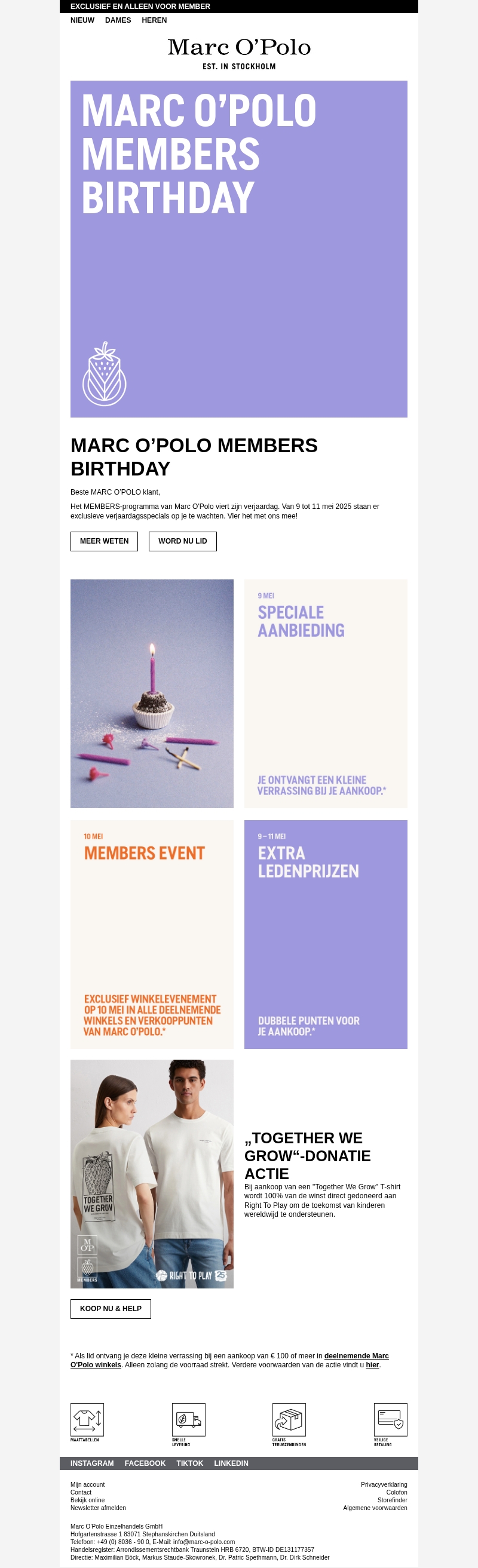Follow the underlined 'hier' conditions link
The width and height of the screenshot is (478, 1568).
pyautogui.click(x=372, y=1365)
